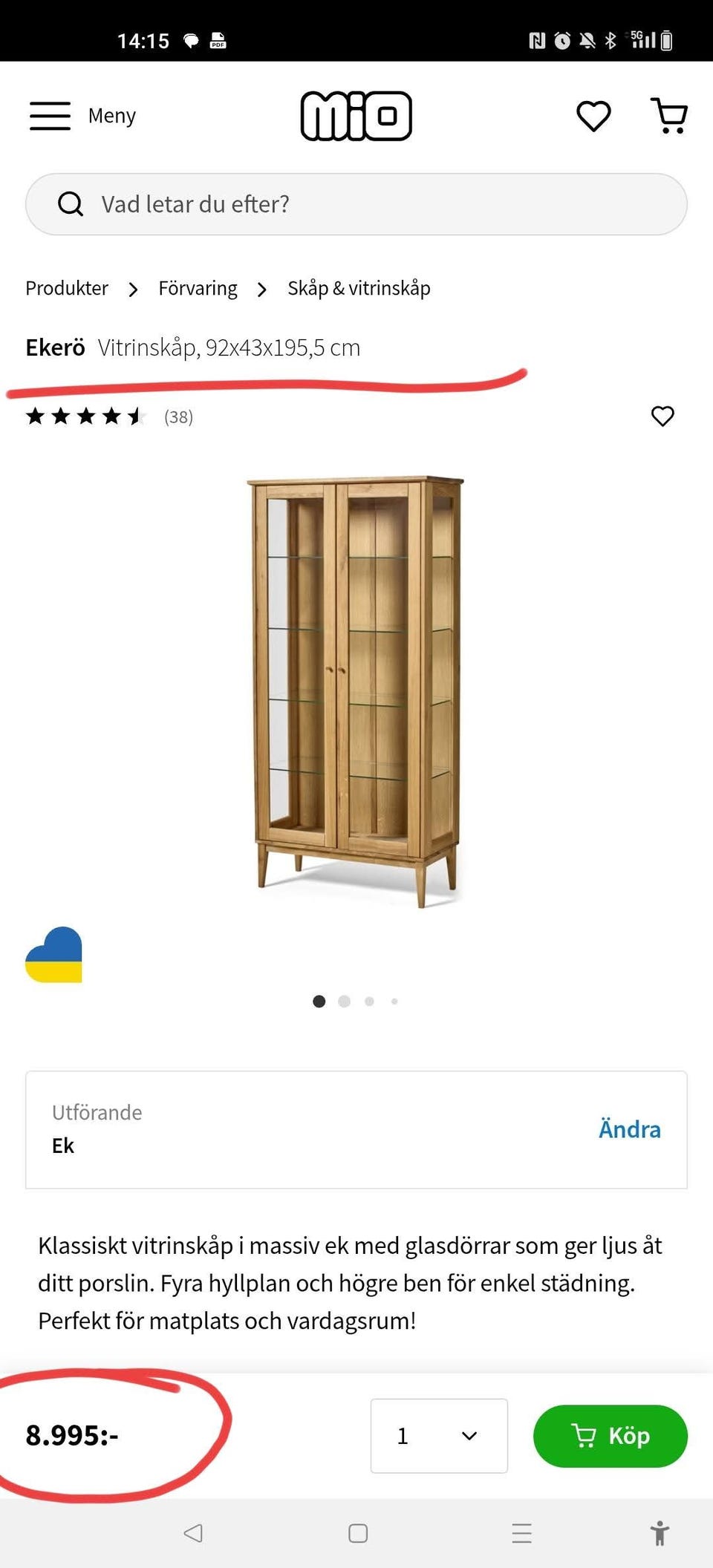Click the Ändra link to change finish
Screen dimensions: 713x1568
[630, 1129]
